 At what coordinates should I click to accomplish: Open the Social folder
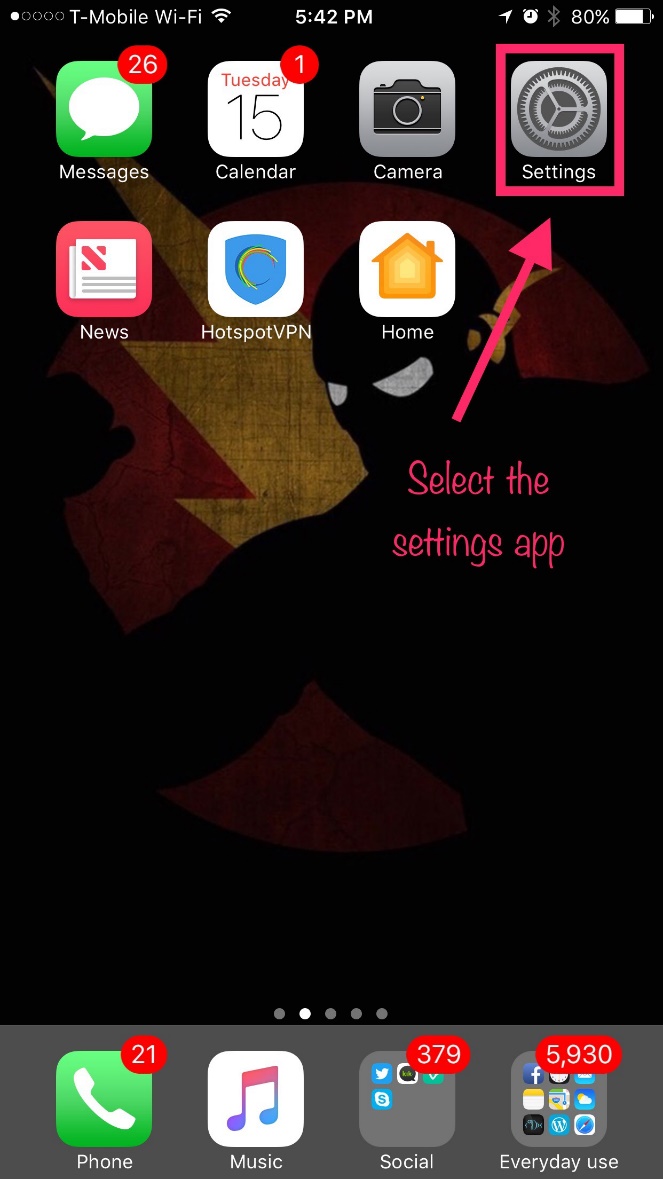click(x=407, y=1098)
